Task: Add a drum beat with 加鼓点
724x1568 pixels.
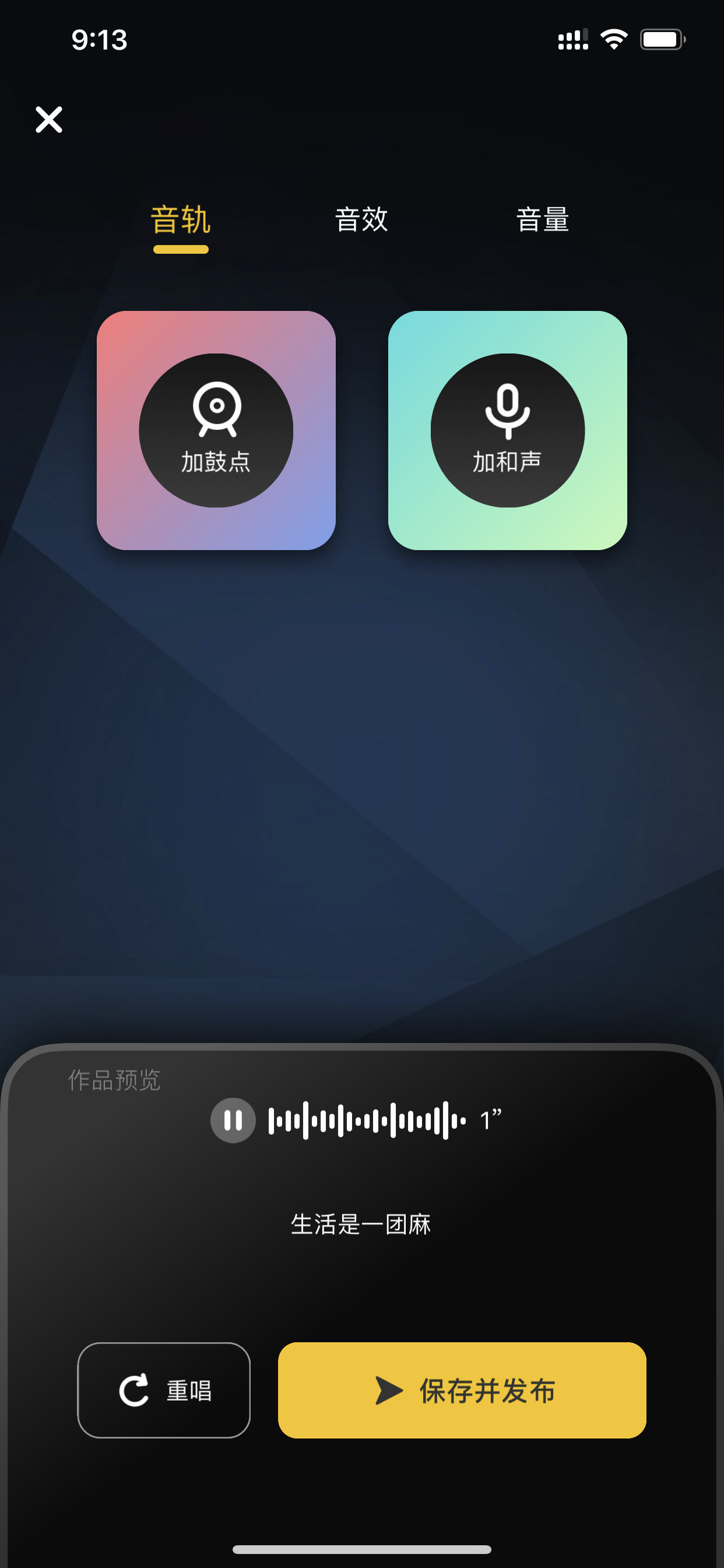Action: [216, 430]
